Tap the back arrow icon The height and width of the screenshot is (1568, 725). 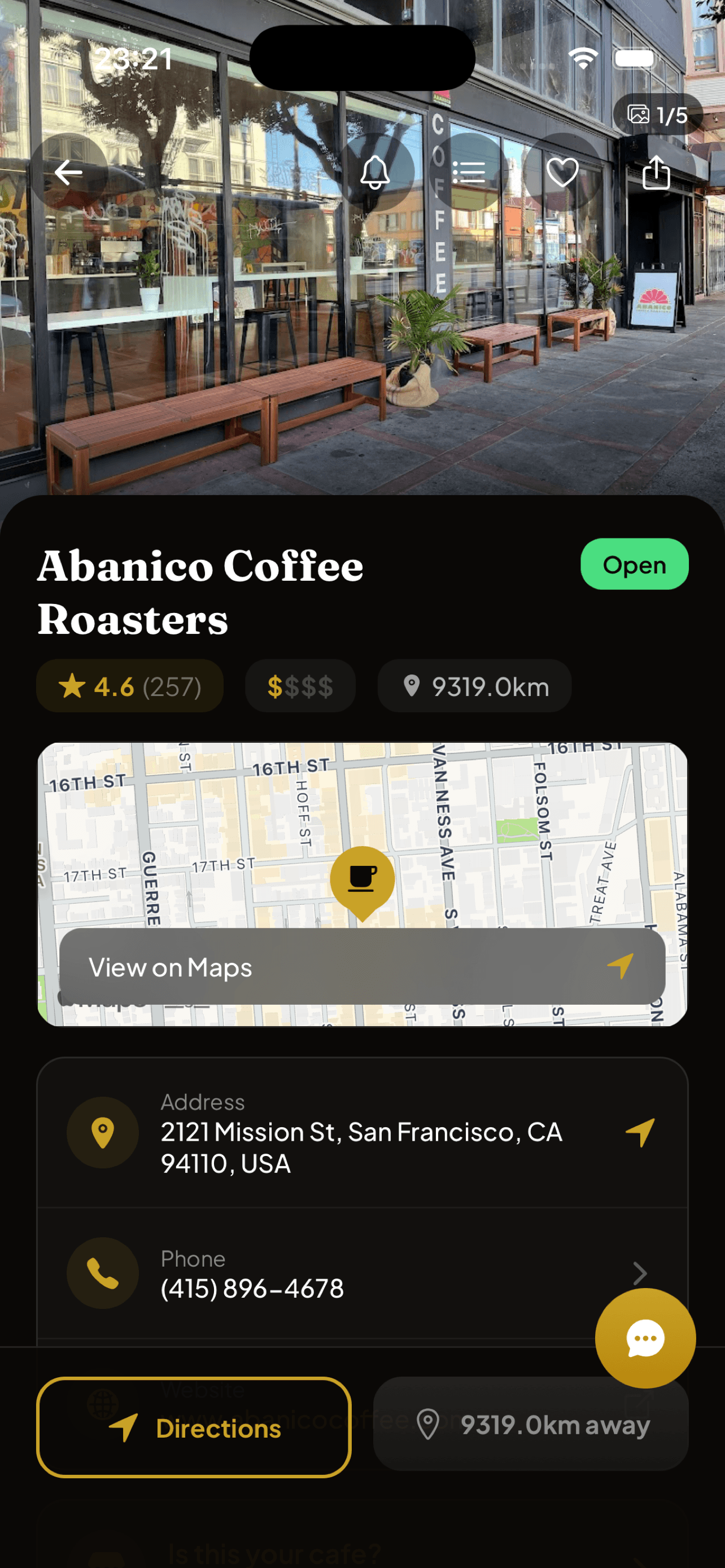point(69,172)
